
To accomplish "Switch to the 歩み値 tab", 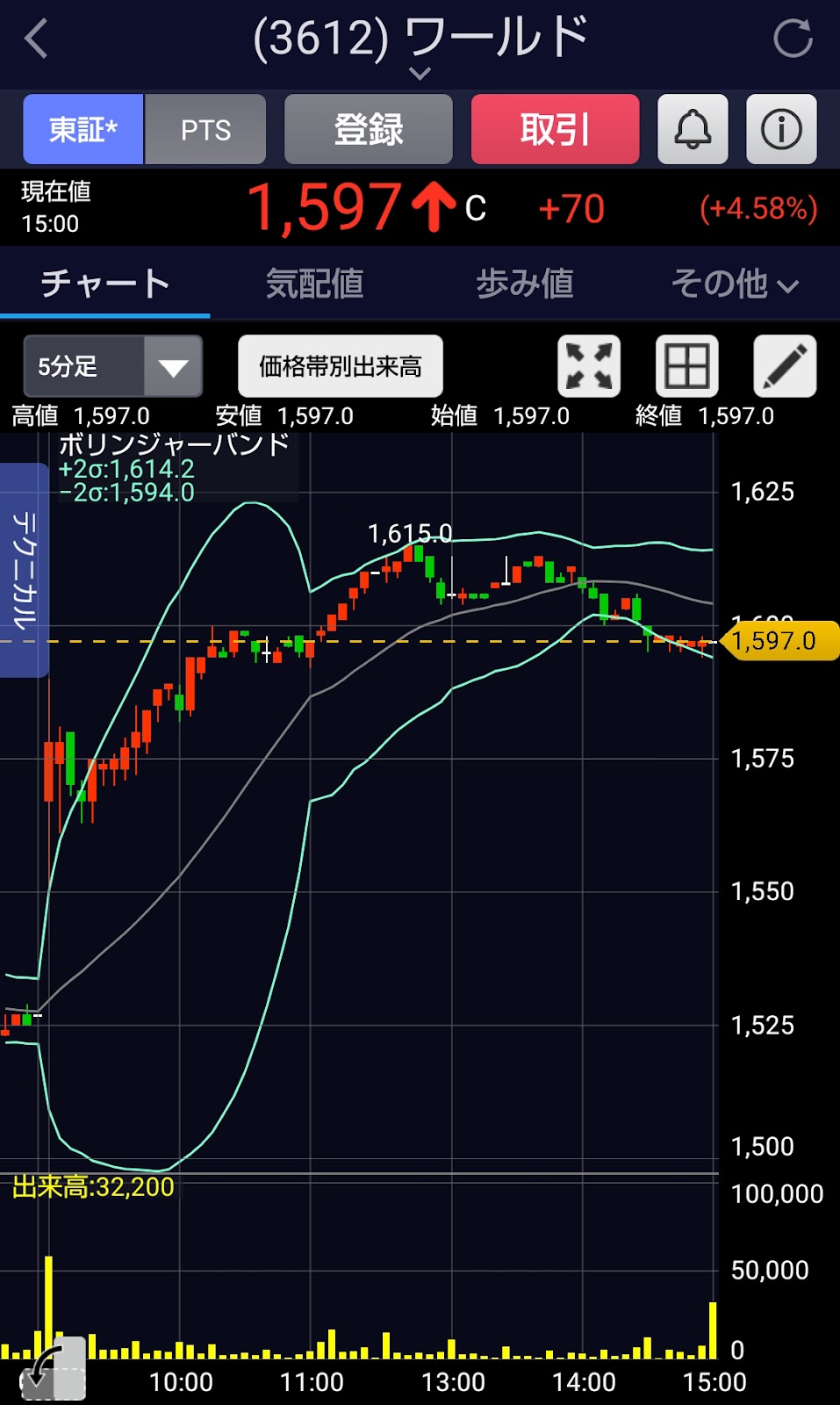I will click(x=524, y=284).
